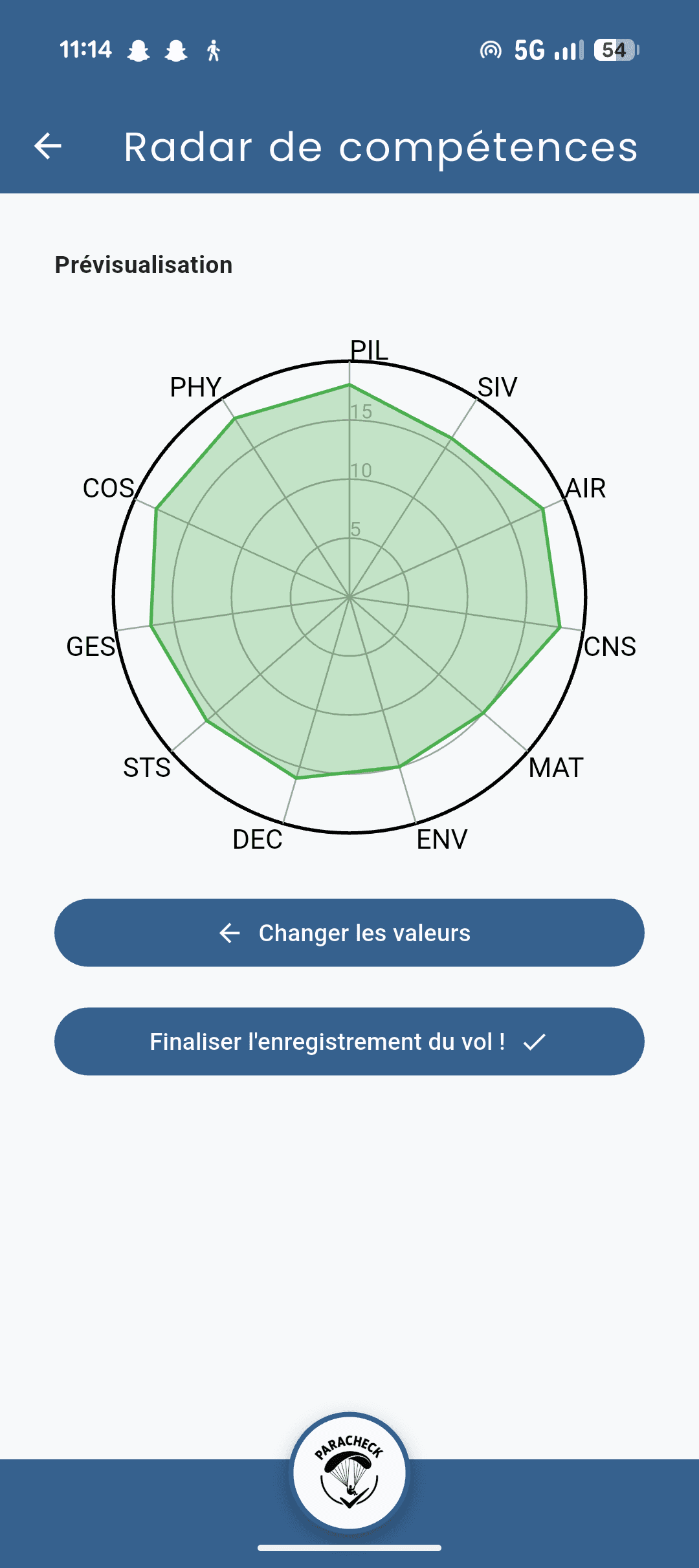
Task: Open the Paracheck home button
Action: click(x=349, y=1472)
